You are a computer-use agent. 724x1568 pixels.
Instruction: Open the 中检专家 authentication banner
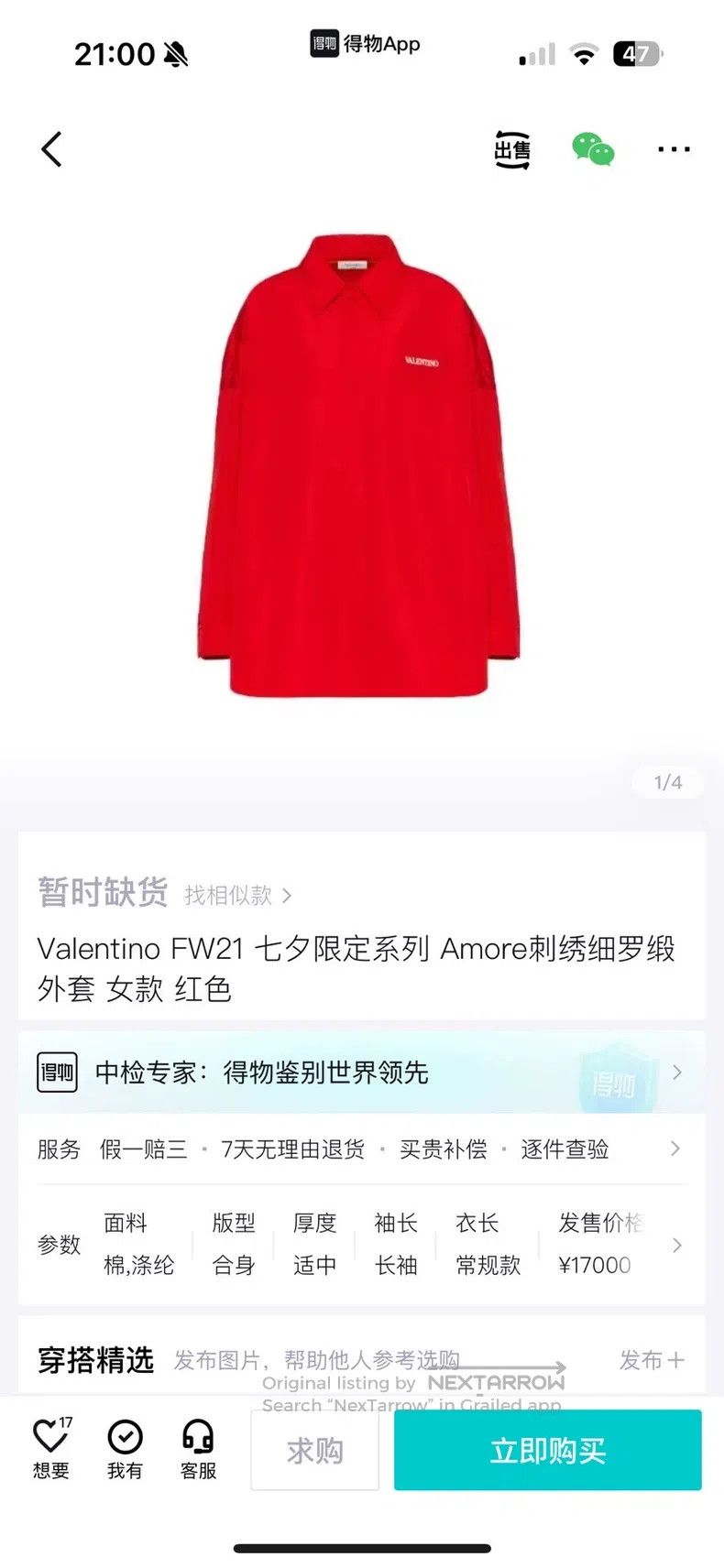point(361,1073)
